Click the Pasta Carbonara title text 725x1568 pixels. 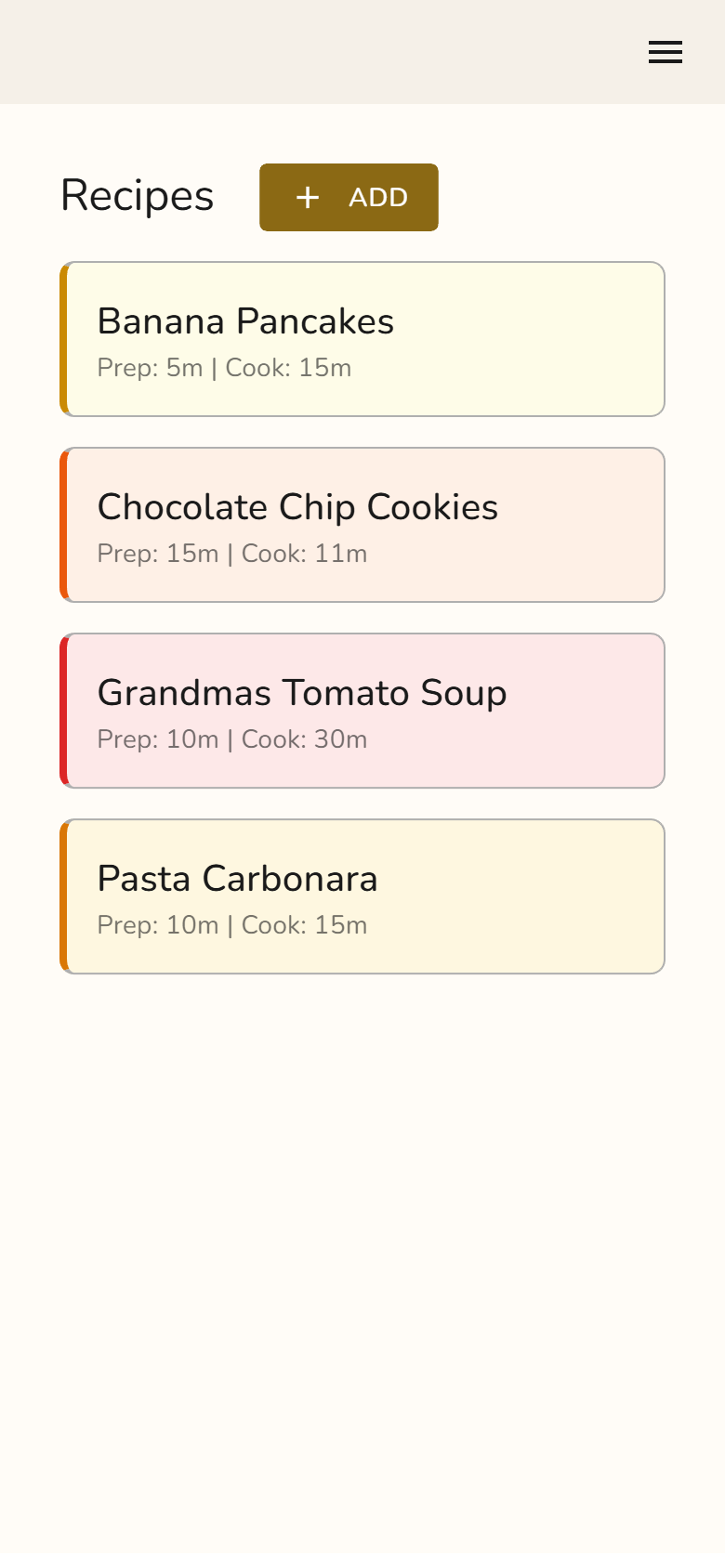(238, 879)
